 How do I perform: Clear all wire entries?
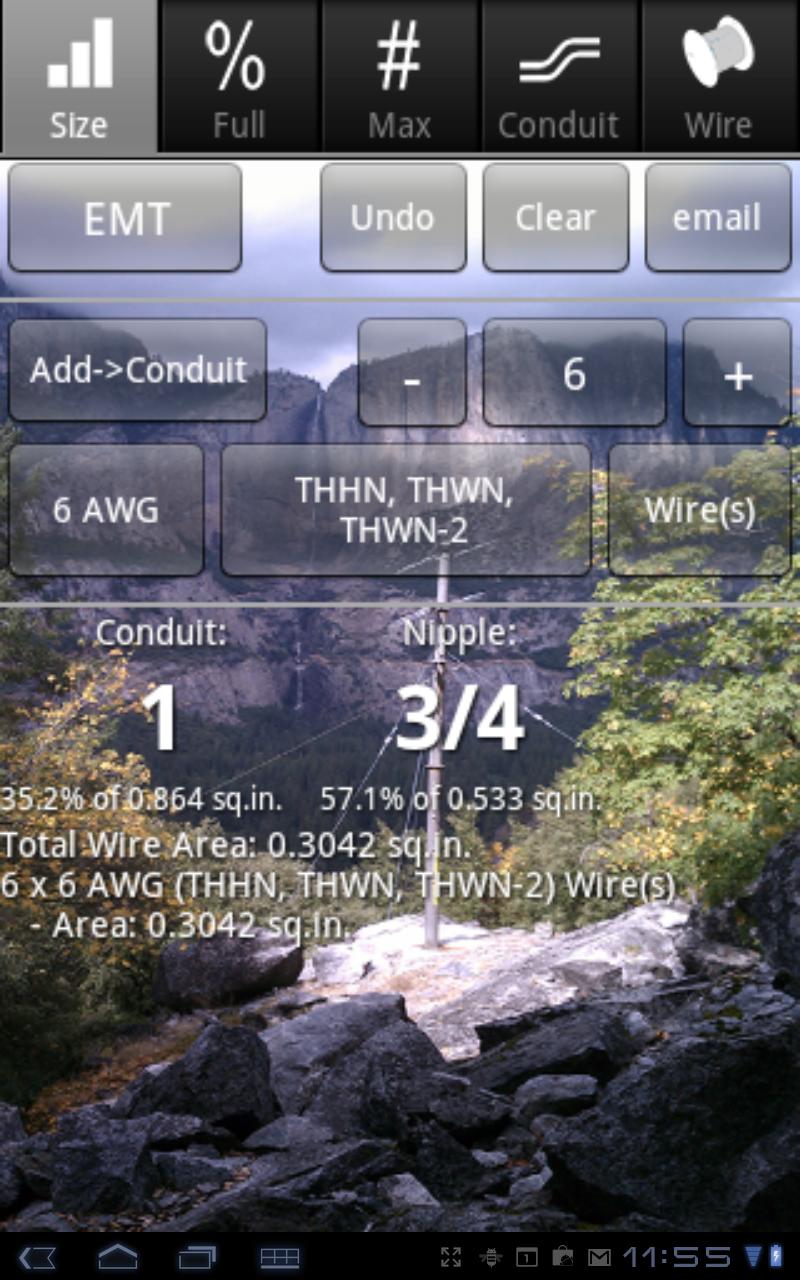(x=556, y=218)
